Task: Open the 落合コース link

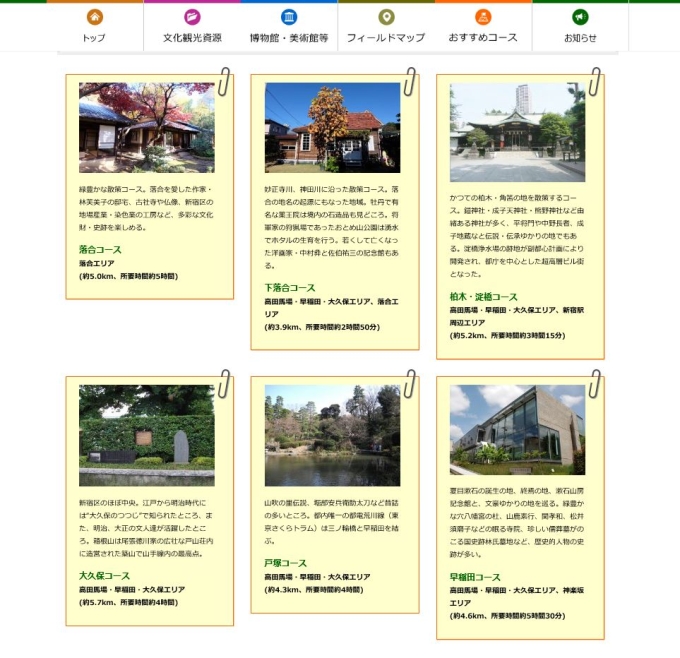Action: (x=100, y=249)
